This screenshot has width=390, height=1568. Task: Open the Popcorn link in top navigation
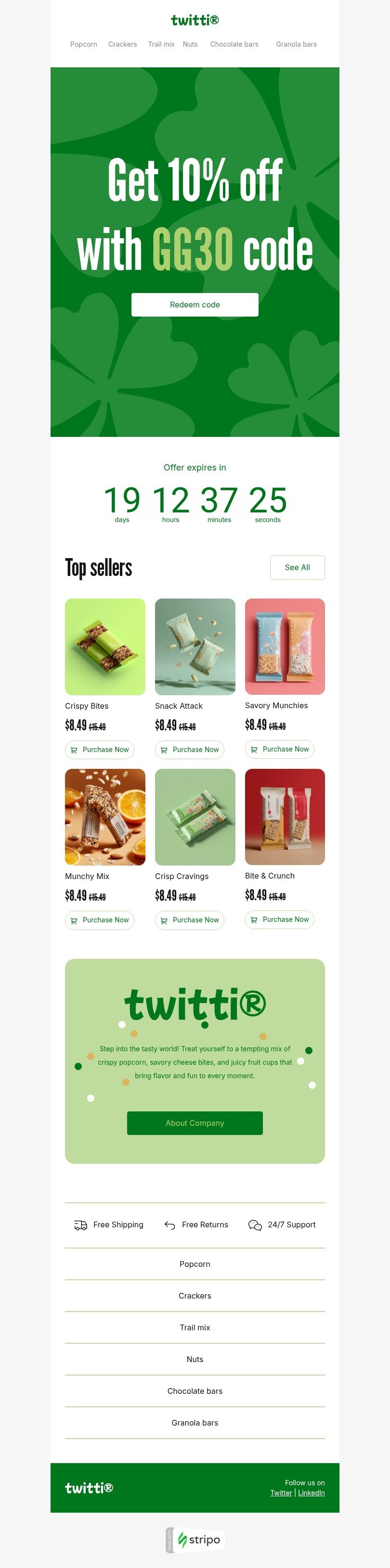point(83,44)
